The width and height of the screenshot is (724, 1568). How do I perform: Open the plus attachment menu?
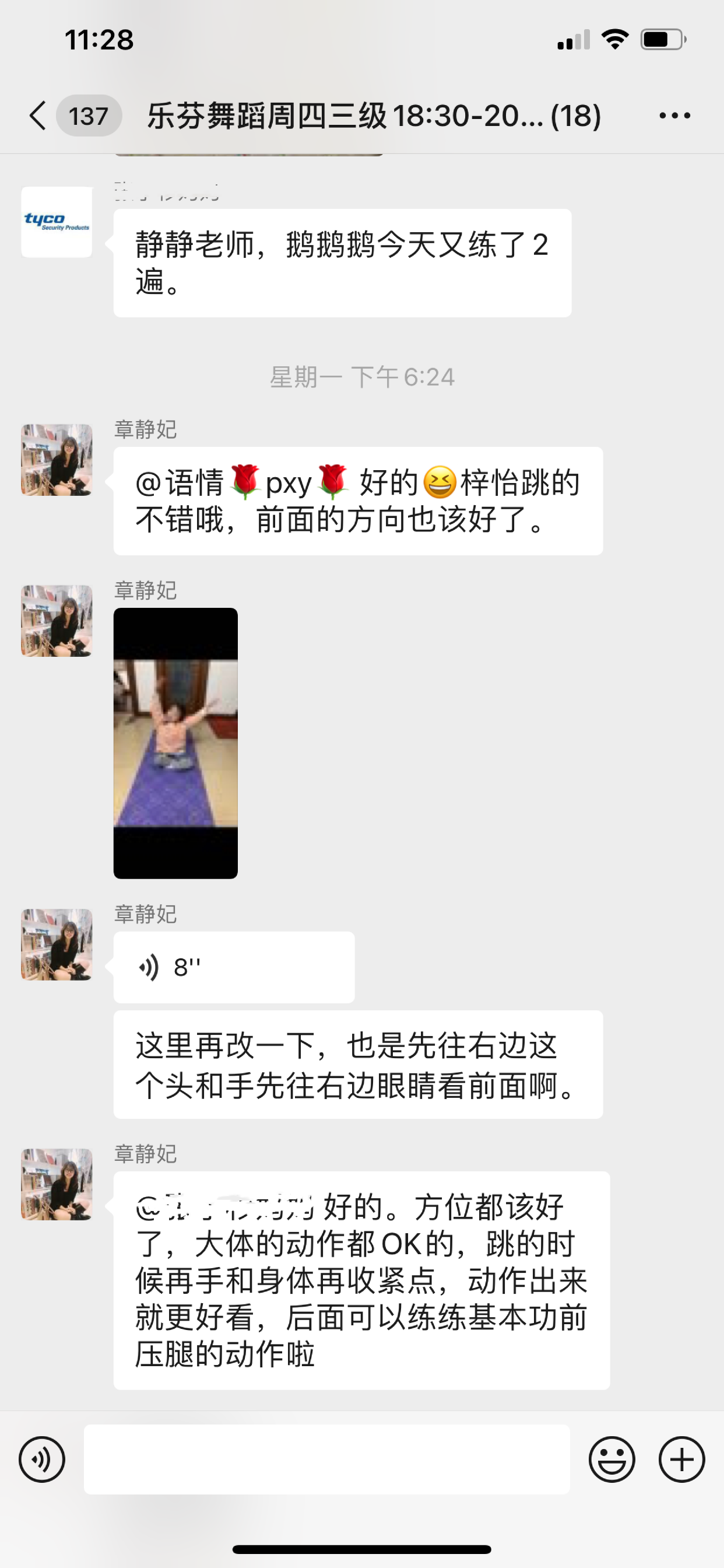click(681, 1459)
